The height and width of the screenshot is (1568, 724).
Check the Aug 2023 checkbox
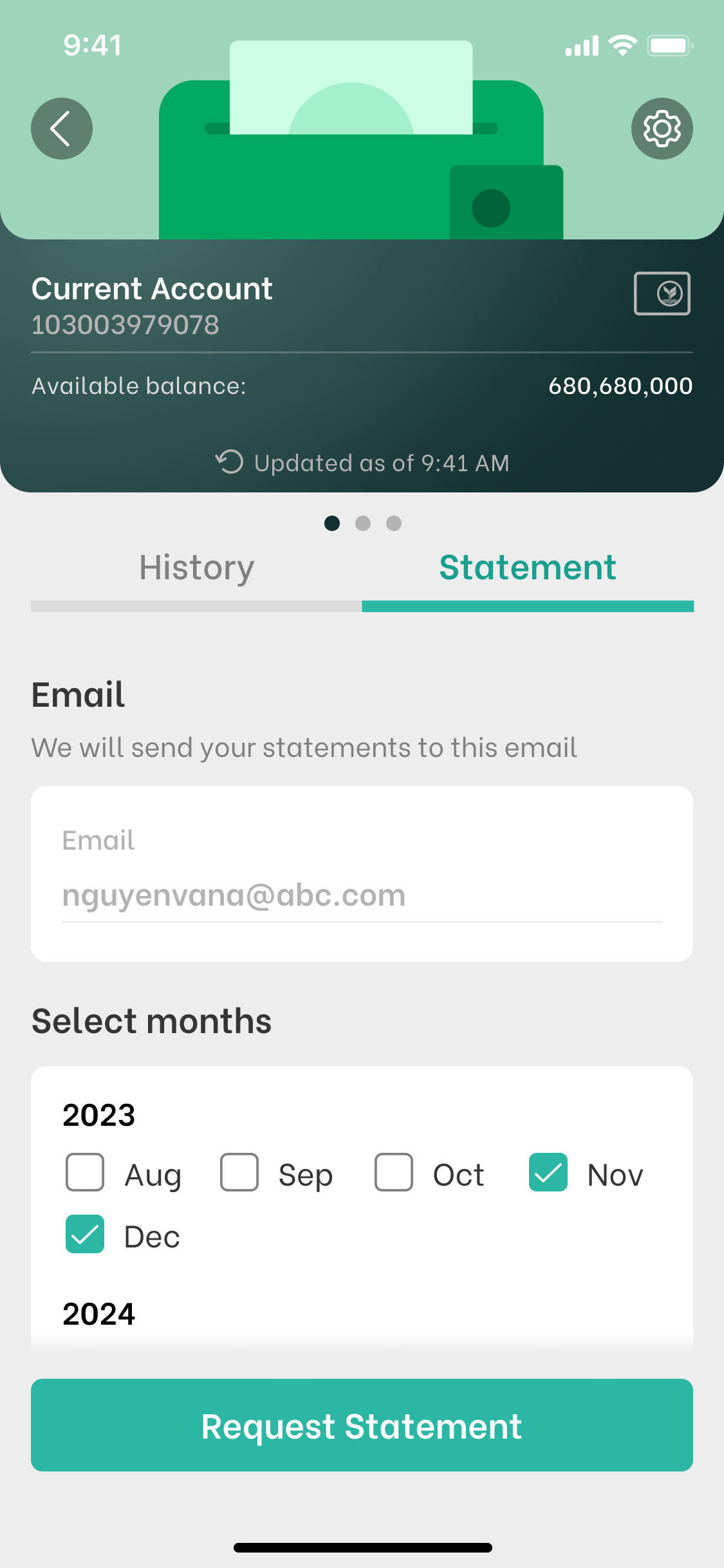point(84,1173)
